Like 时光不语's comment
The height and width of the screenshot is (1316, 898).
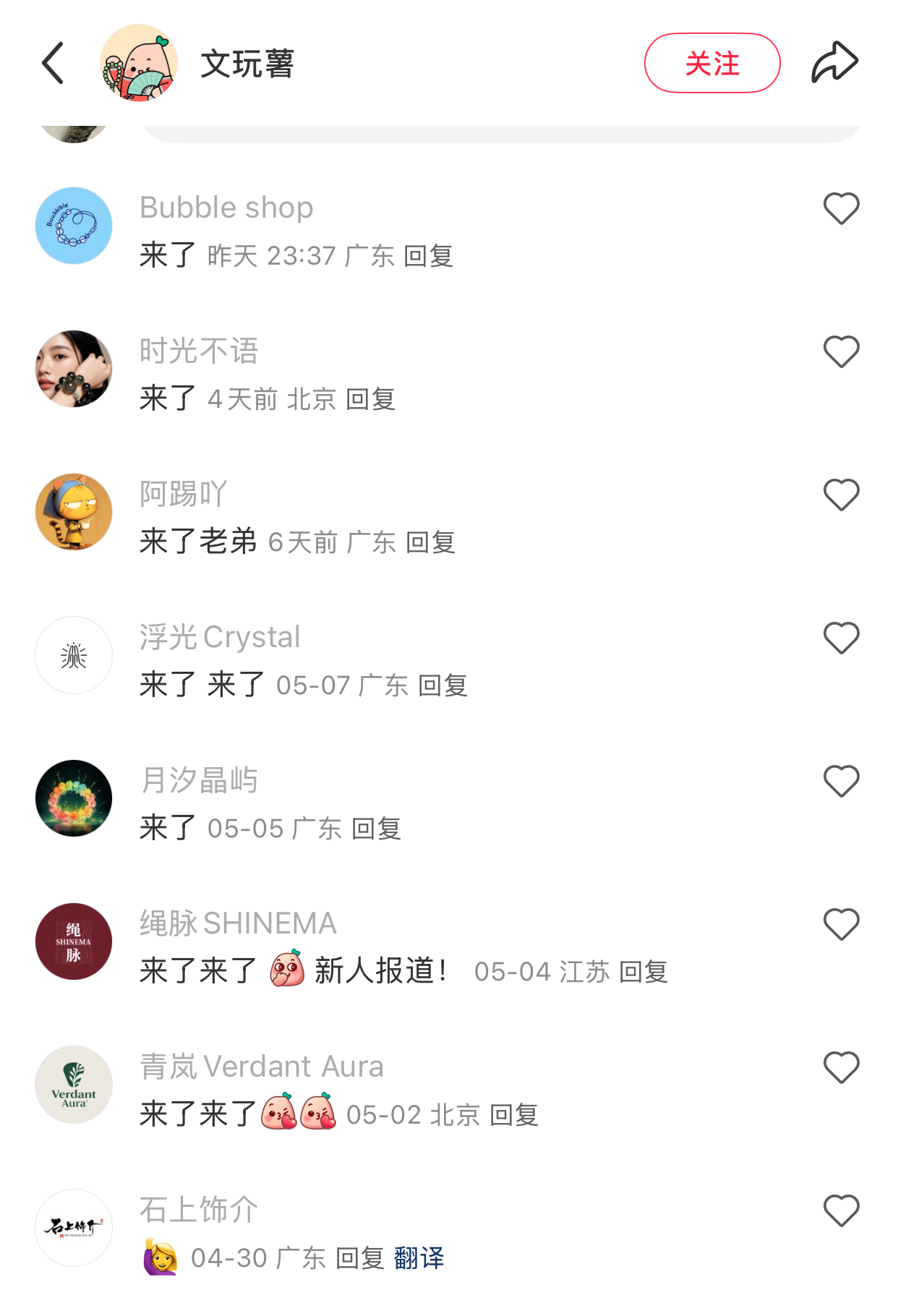click(841, 352)
